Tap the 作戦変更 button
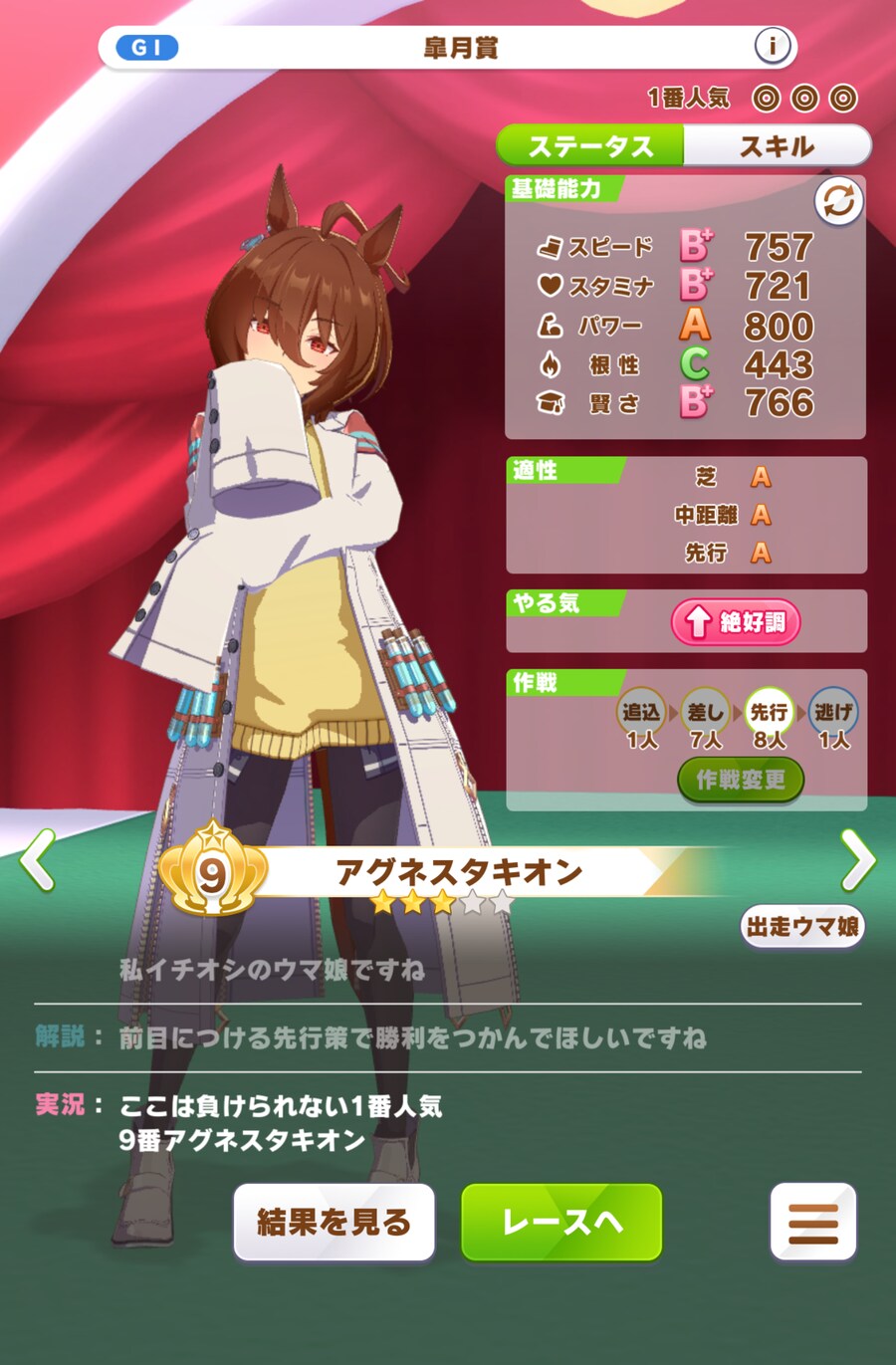This screenshot has height=1365, width=896. pos(741,780)
